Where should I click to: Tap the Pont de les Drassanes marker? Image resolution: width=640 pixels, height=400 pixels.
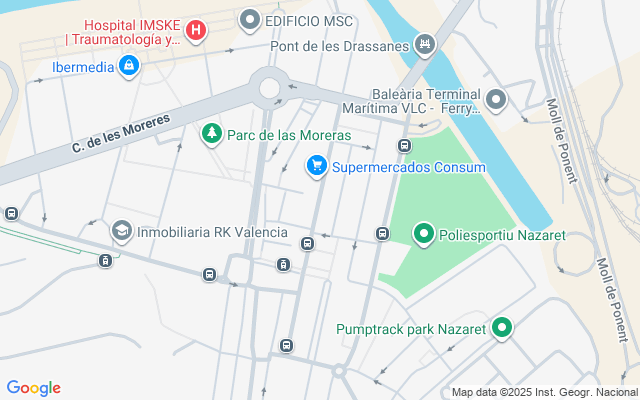point(427,45)
